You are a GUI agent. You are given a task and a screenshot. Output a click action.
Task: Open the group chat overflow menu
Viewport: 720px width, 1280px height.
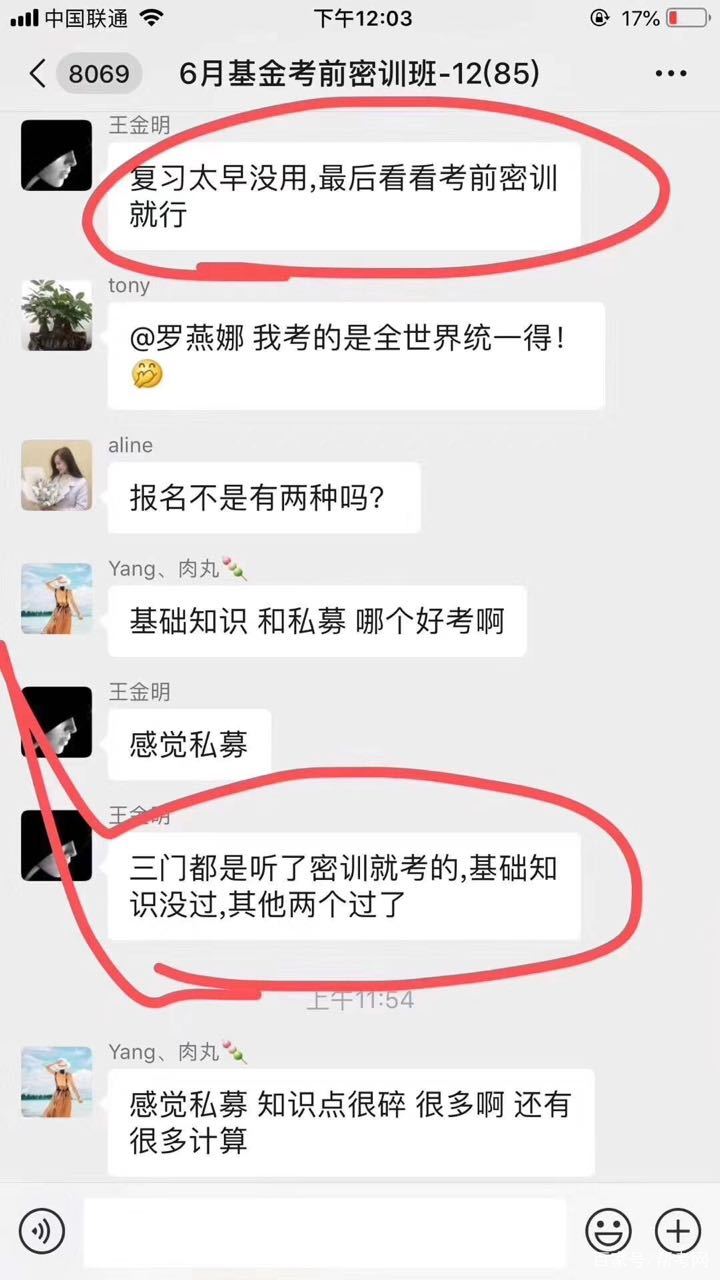[670, 74]
